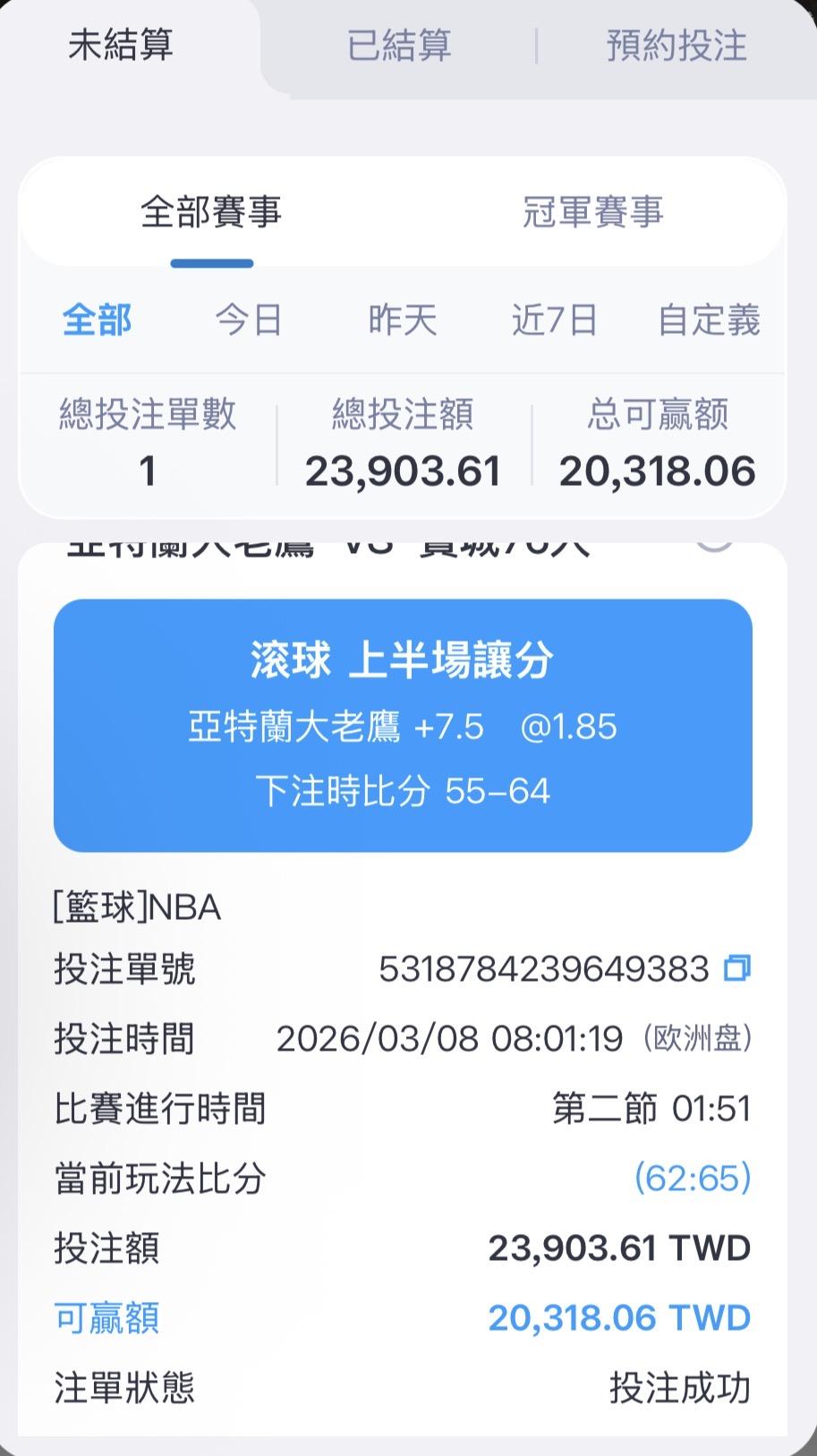The height and width of the screenshot is (1456, 817).
Task: Select the 全部 date filter
Action: pyautogui.click(x=97, y=319)
